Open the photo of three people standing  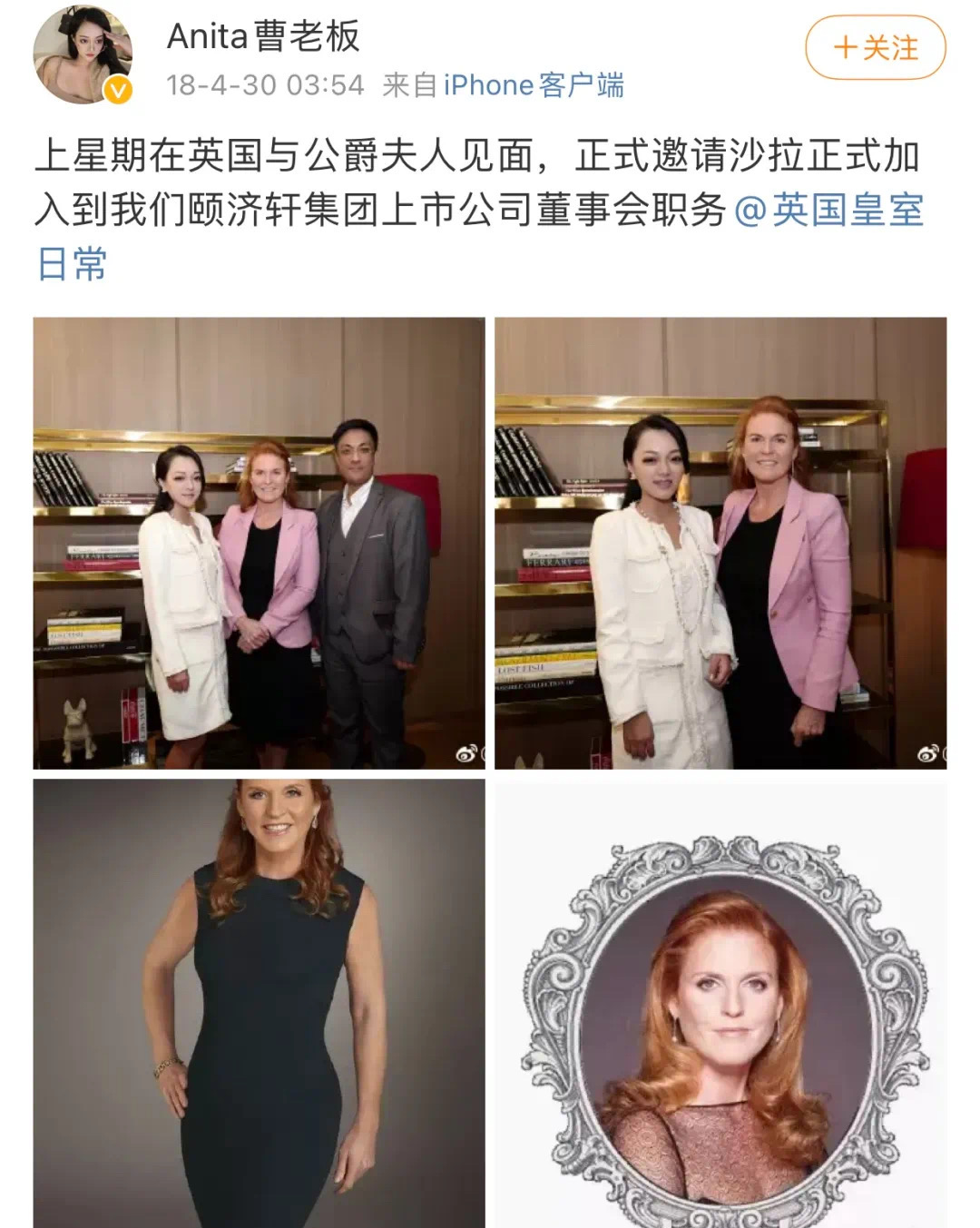(260, 543)
